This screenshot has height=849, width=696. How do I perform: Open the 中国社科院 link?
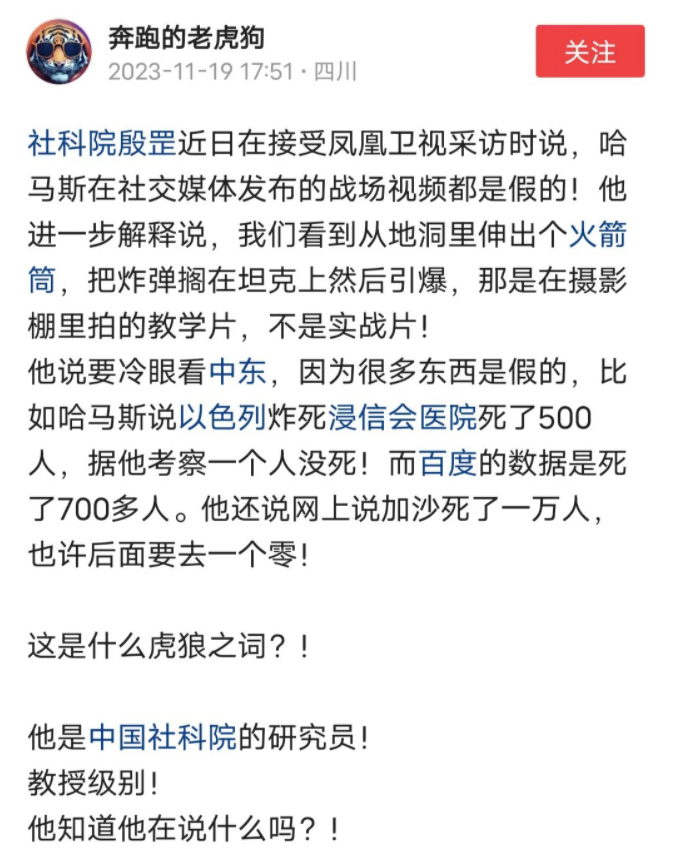pos(162,737)
